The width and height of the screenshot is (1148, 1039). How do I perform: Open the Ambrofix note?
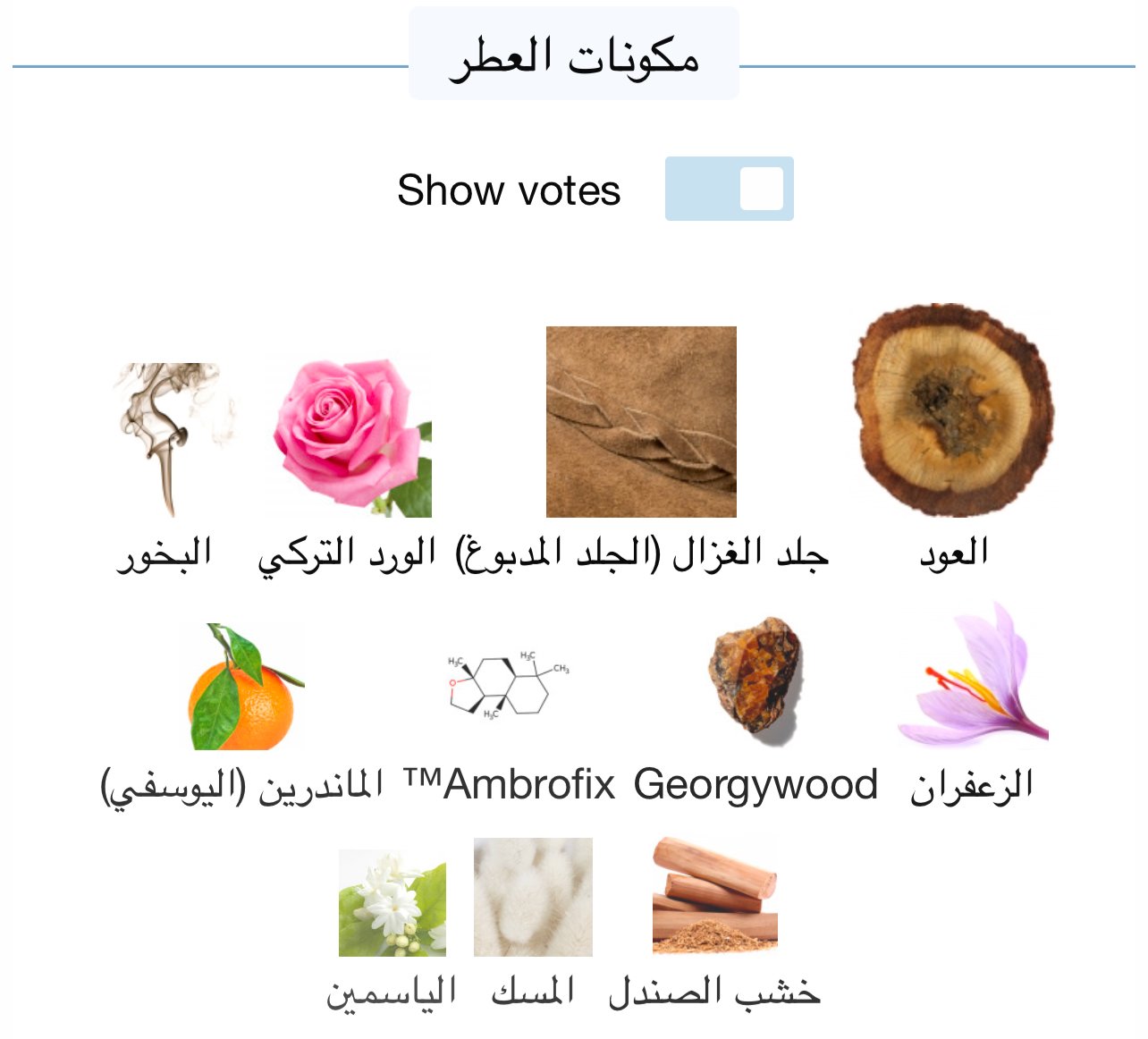[508, 686]
